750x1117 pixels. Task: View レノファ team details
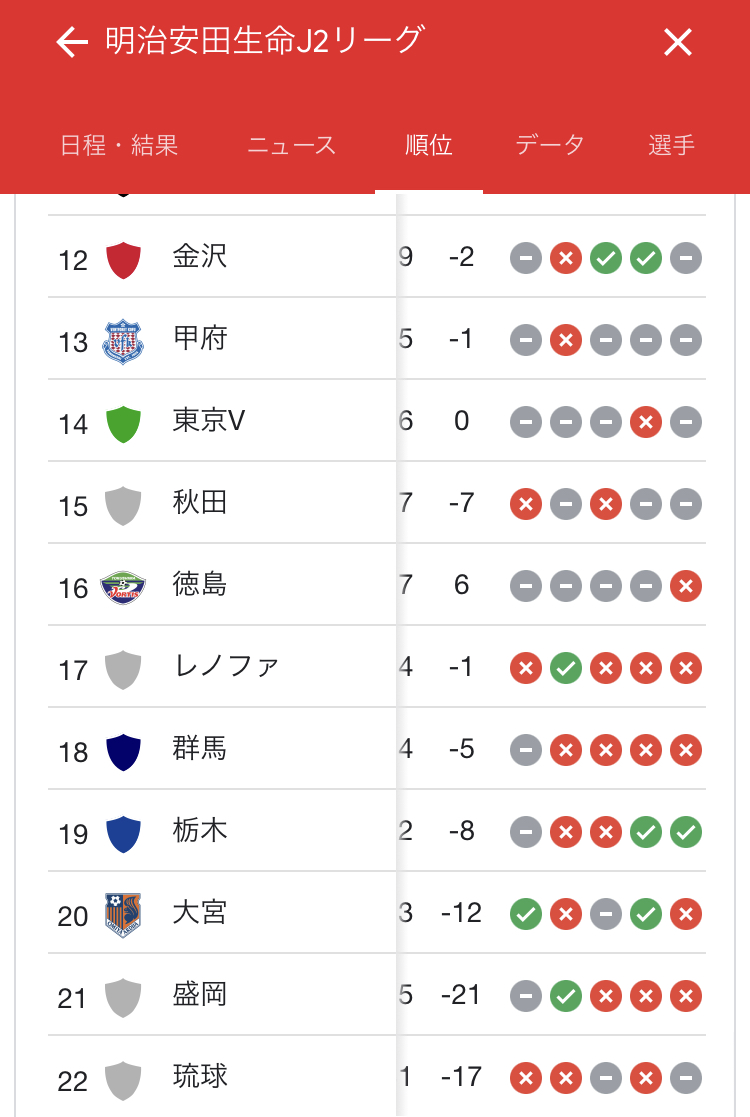pyautogui.click(x=225, y=668)
